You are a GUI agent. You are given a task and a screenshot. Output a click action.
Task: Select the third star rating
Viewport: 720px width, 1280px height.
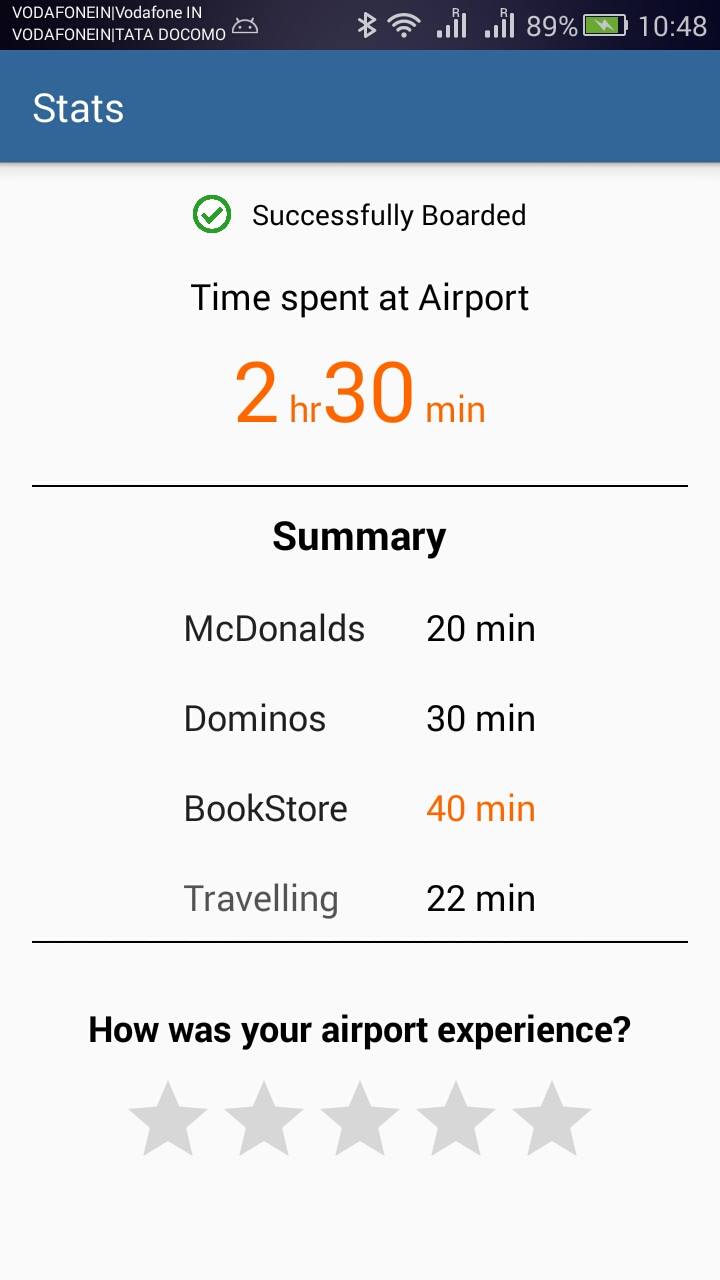(x=360, y=1119)
